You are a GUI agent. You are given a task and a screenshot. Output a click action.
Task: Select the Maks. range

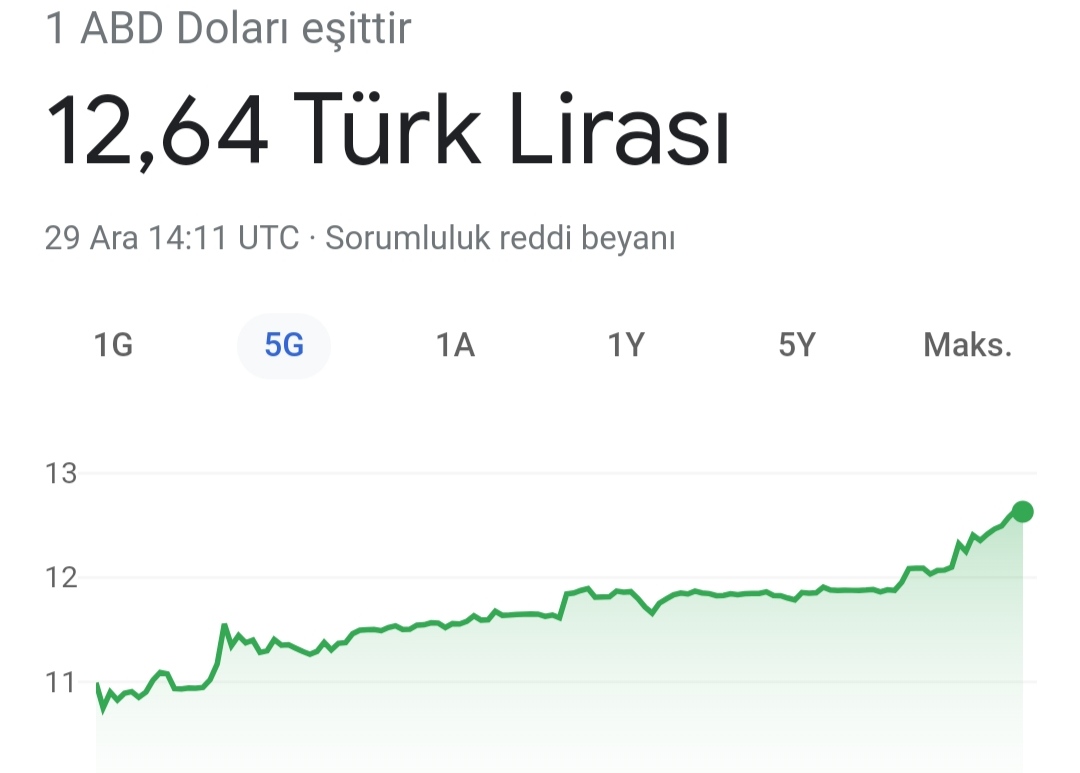click(967, 345)
